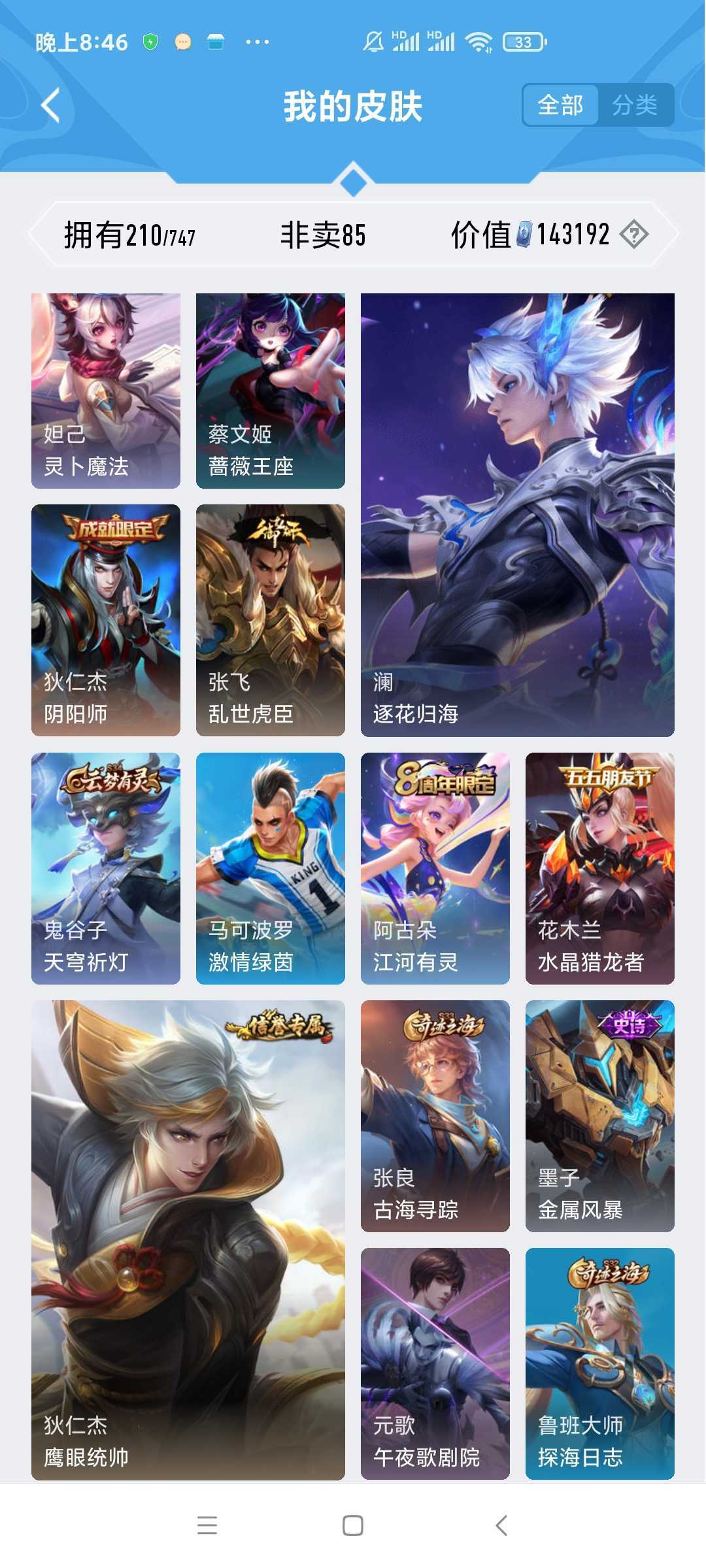Screen dimensions: 706x1568
Task: Open the 阿古朵 江河有灵 skin card
Action: point(435,868)
